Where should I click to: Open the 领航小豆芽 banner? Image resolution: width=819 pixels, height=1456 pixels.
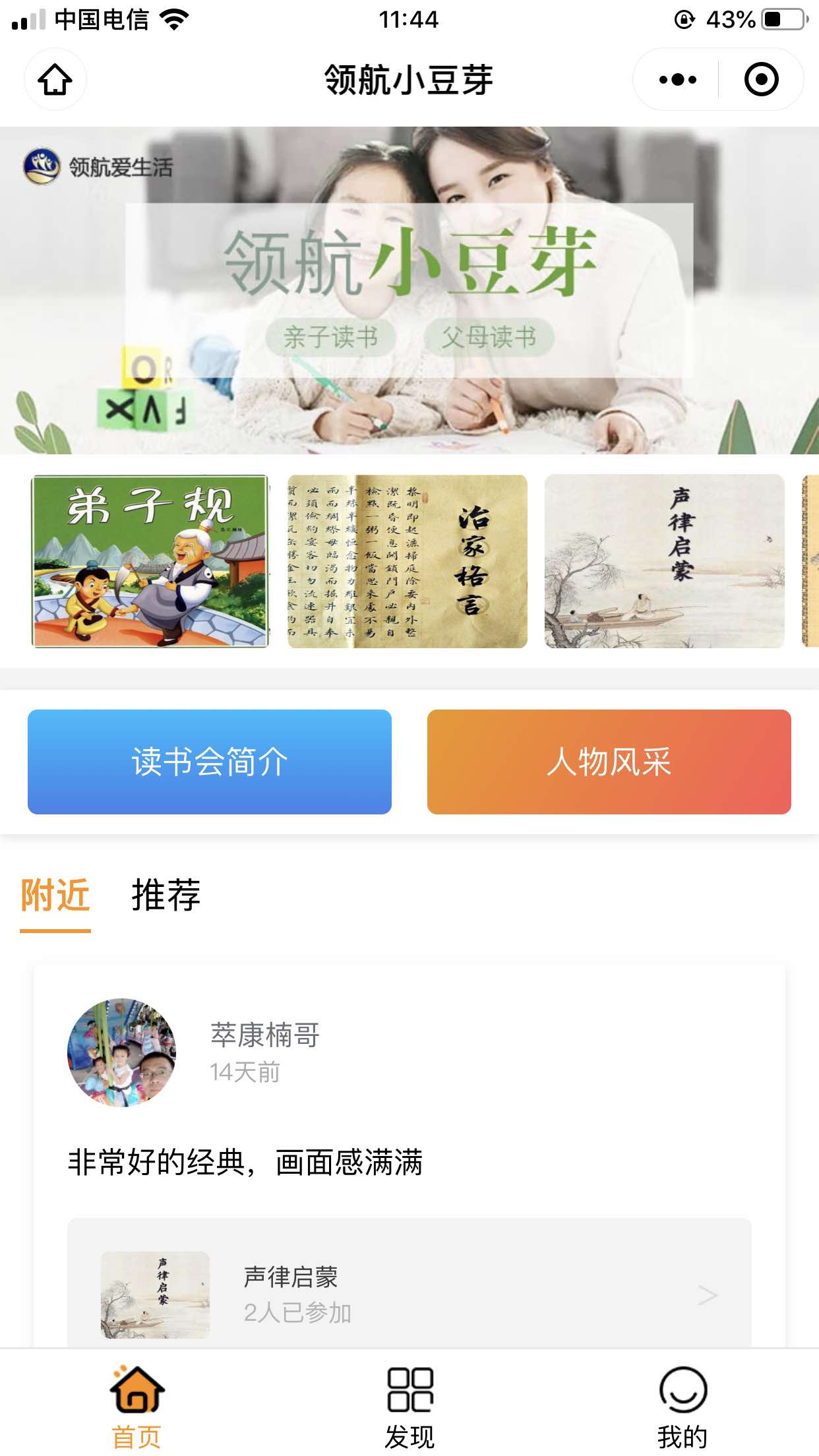pyautogui.click(x=409, y=290)
